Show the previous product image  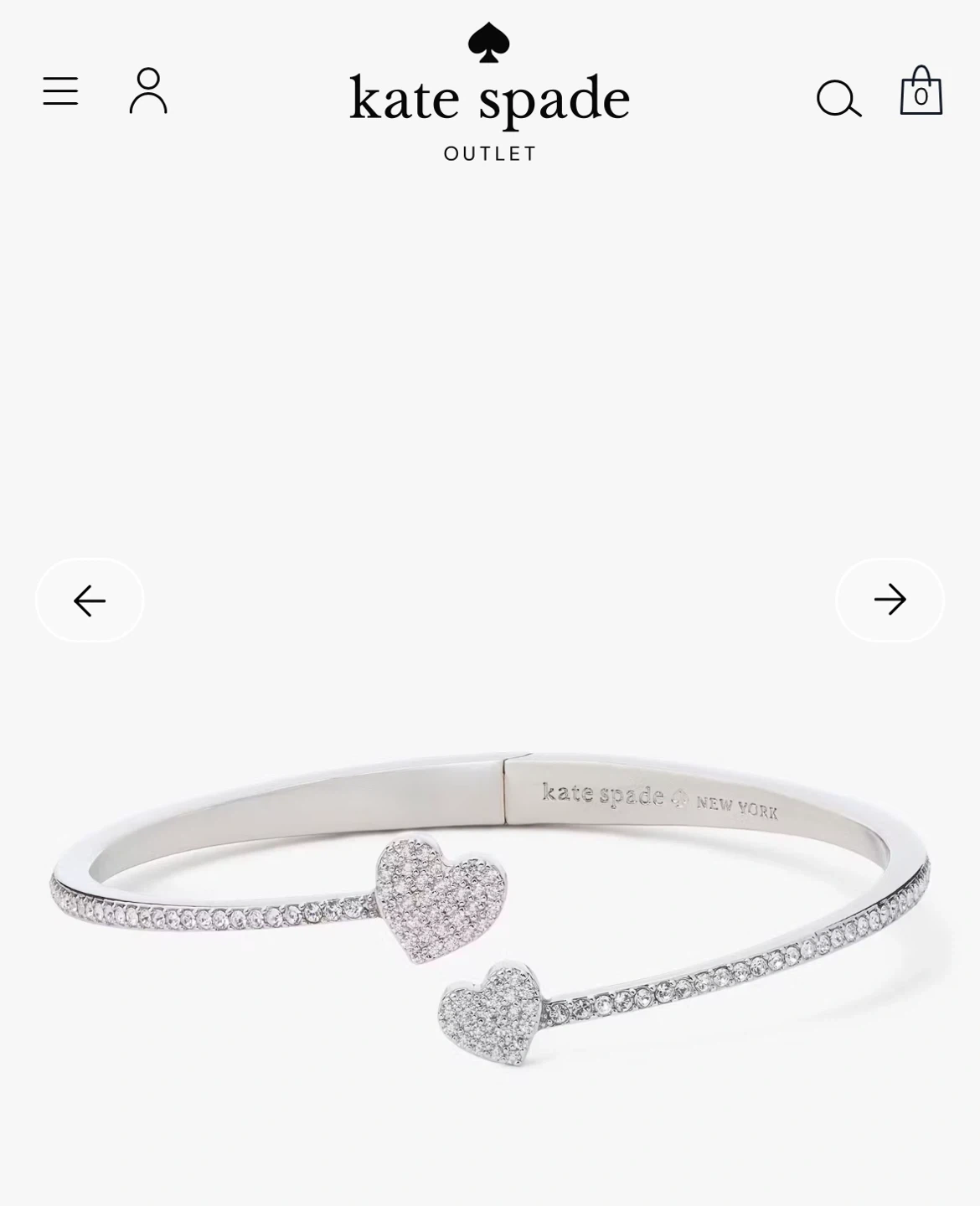[x=90, y=600]
